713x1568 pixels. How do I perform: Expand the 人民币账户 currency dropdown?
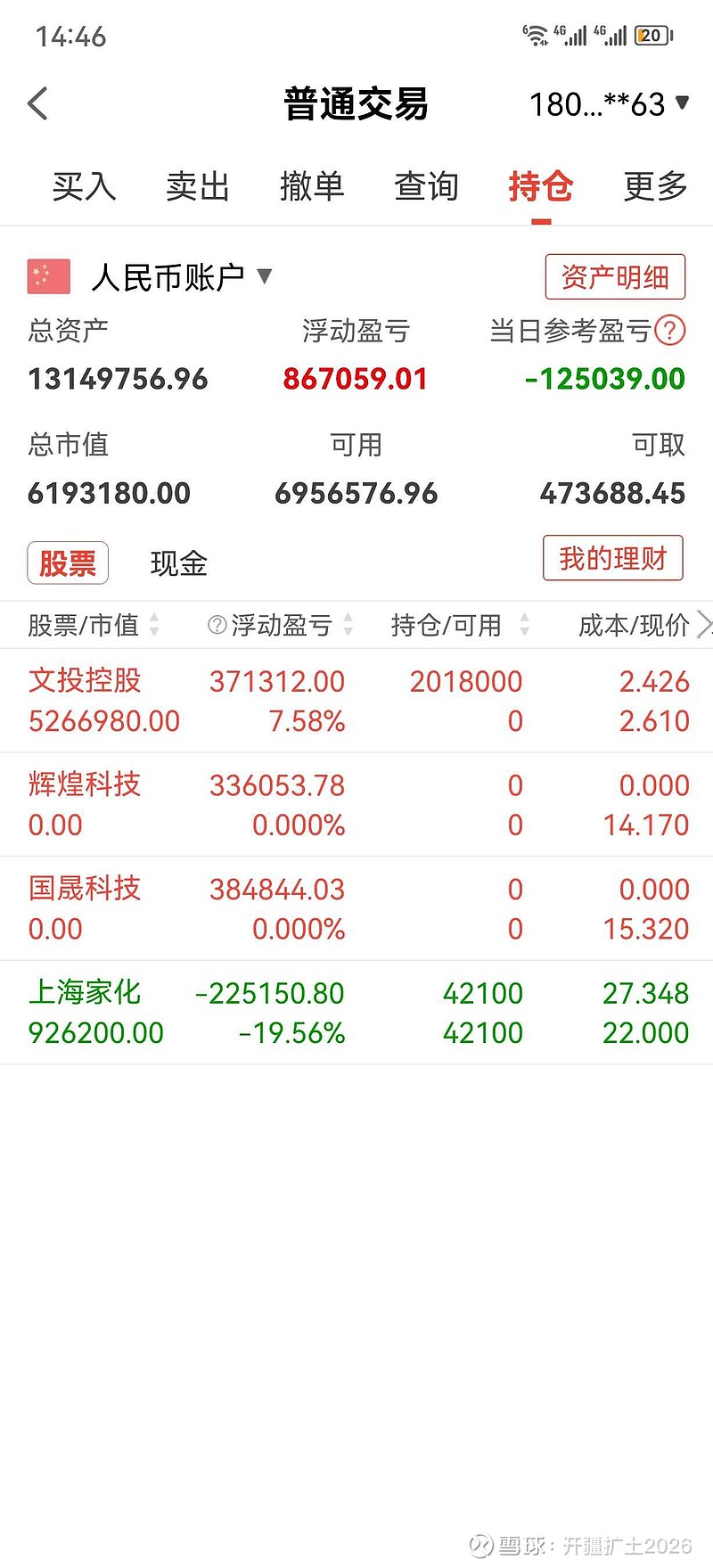[x=178, y=277]
